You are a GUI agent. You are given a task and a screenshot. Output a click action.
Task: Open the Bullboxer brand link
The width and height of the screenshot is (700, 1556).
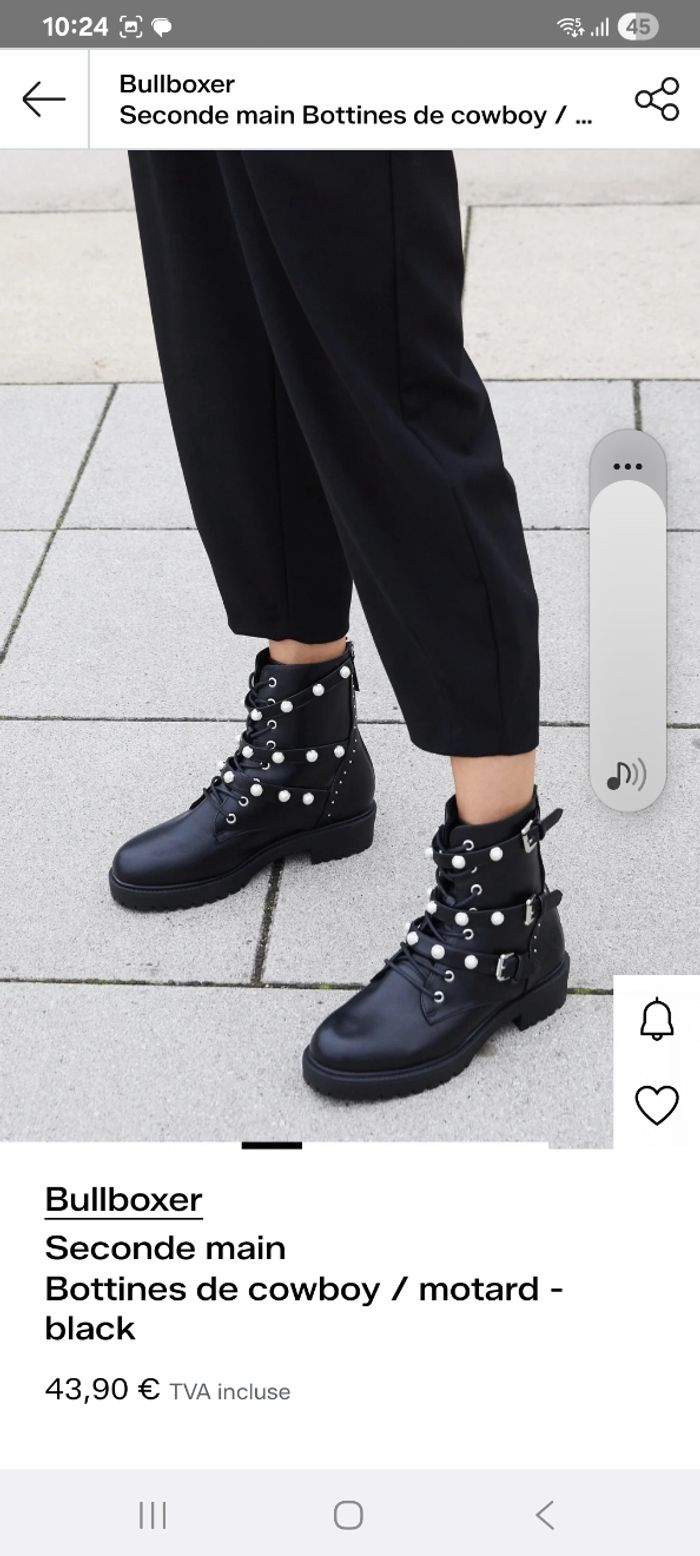123,1199
